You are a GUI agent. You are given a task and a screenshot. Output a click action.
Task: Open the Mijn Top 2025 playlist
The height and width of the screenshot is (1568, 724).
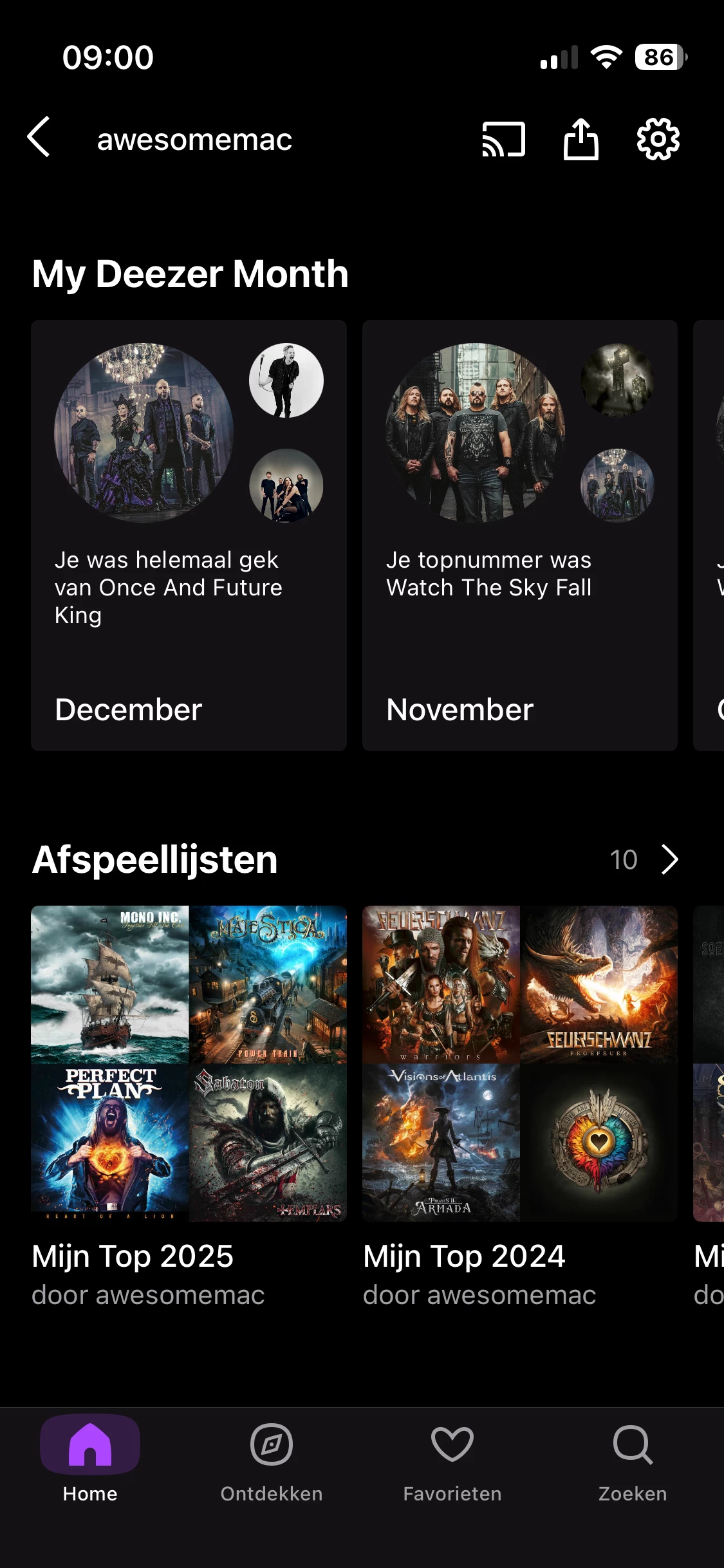coord(189,1063)
